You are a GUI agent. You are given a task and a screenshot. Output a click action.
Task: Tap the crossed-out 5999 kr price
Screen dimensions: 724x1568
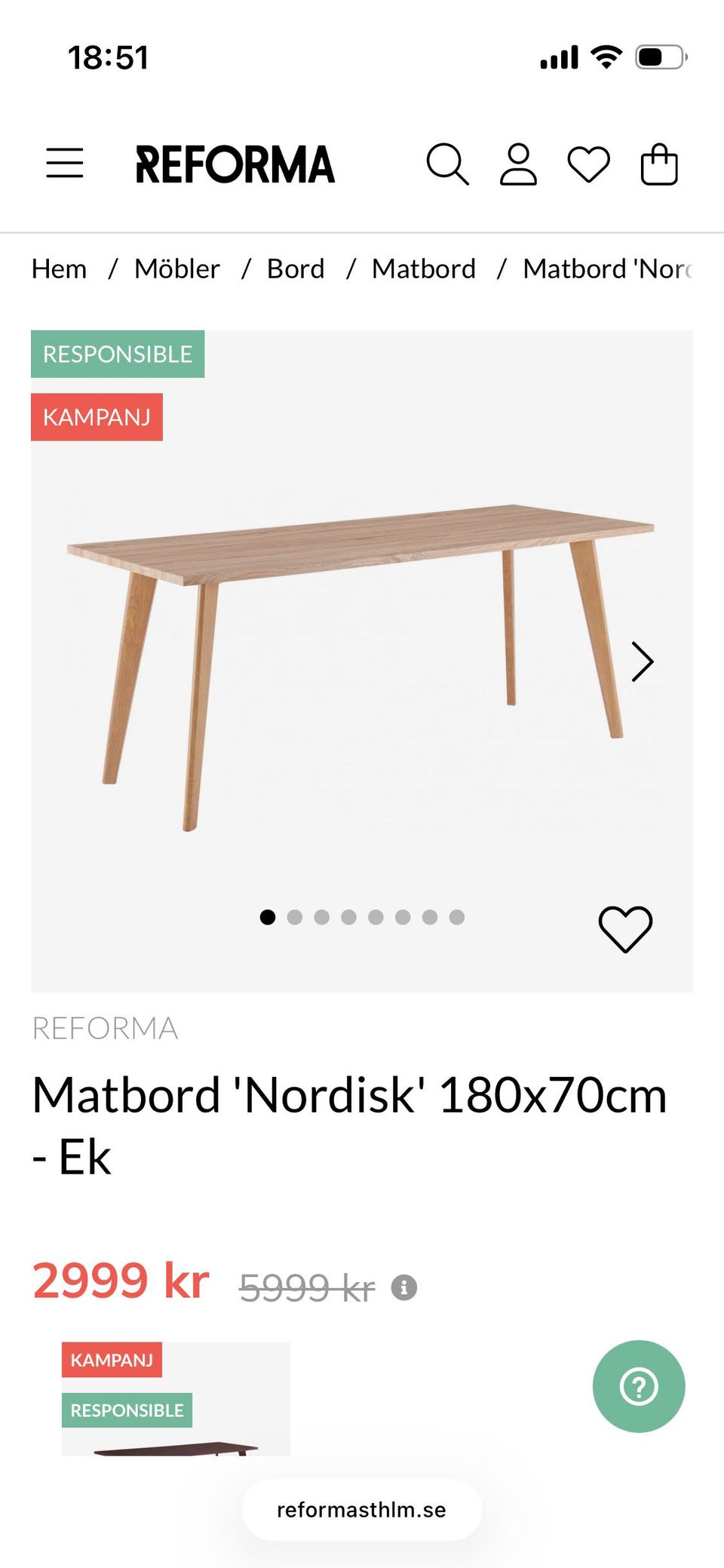(306, 1288)
